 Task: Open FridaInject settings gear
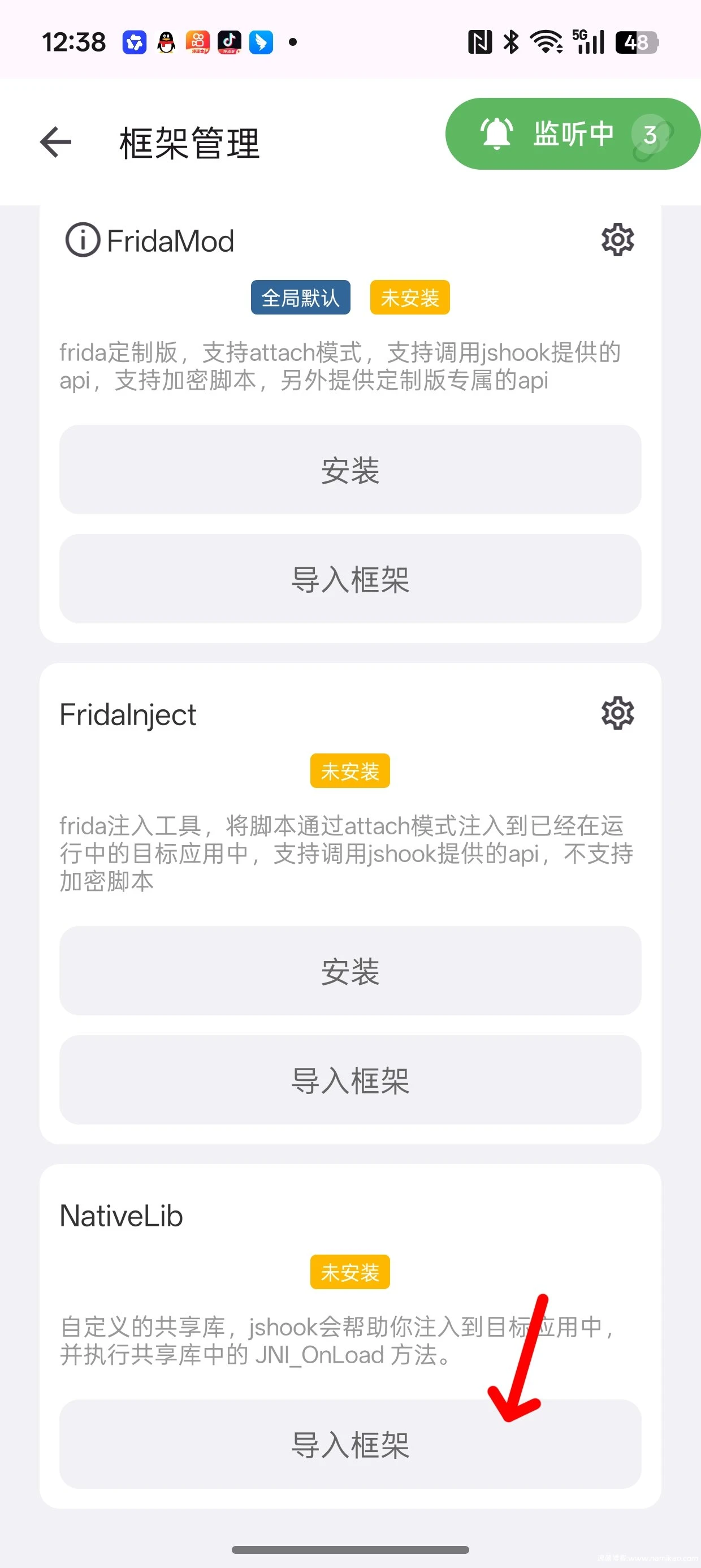pos(617,713)
